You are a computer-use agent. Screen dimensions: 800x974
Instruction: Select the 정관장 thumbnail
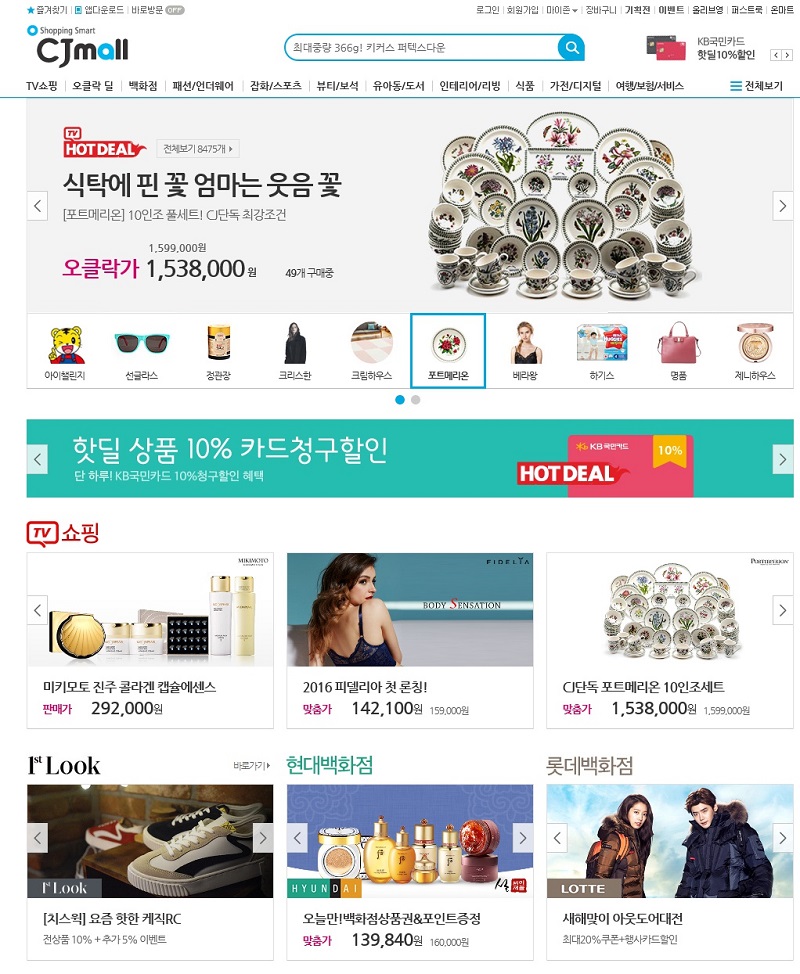pos(218,351)
